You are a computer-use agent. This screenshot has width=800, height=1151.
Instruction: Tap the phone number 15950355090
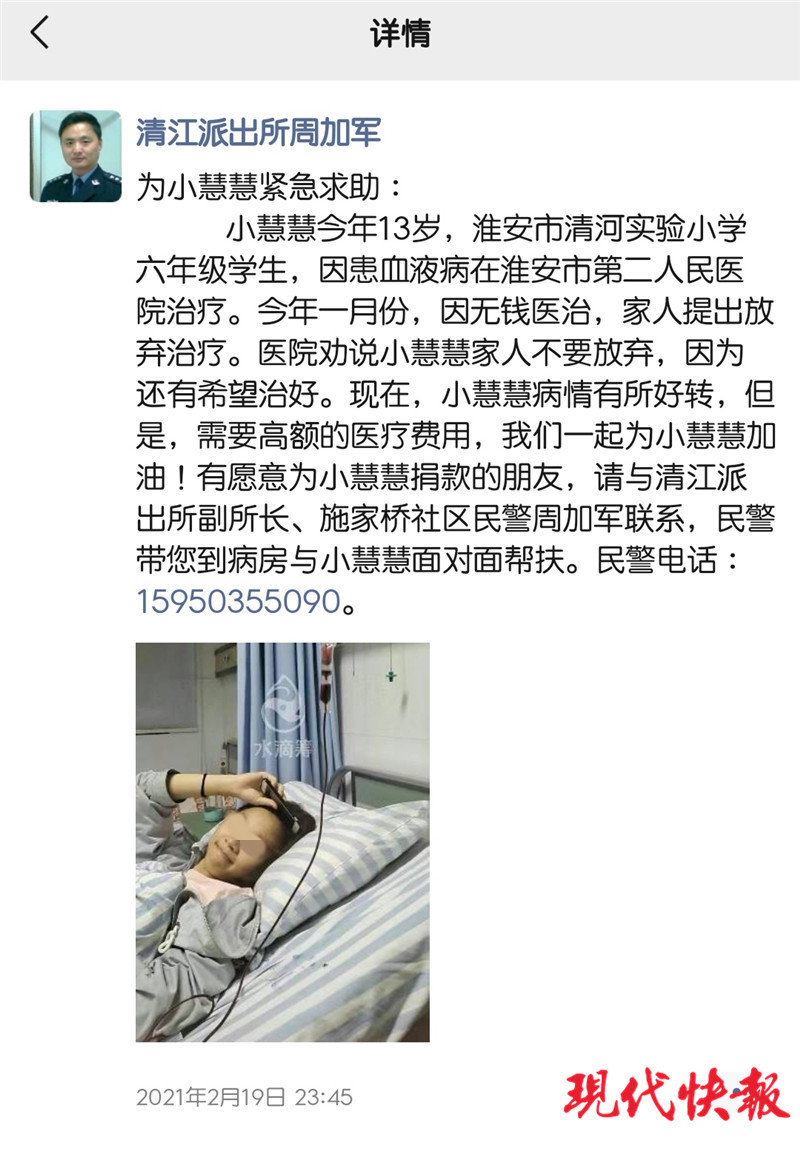point(239,602)
